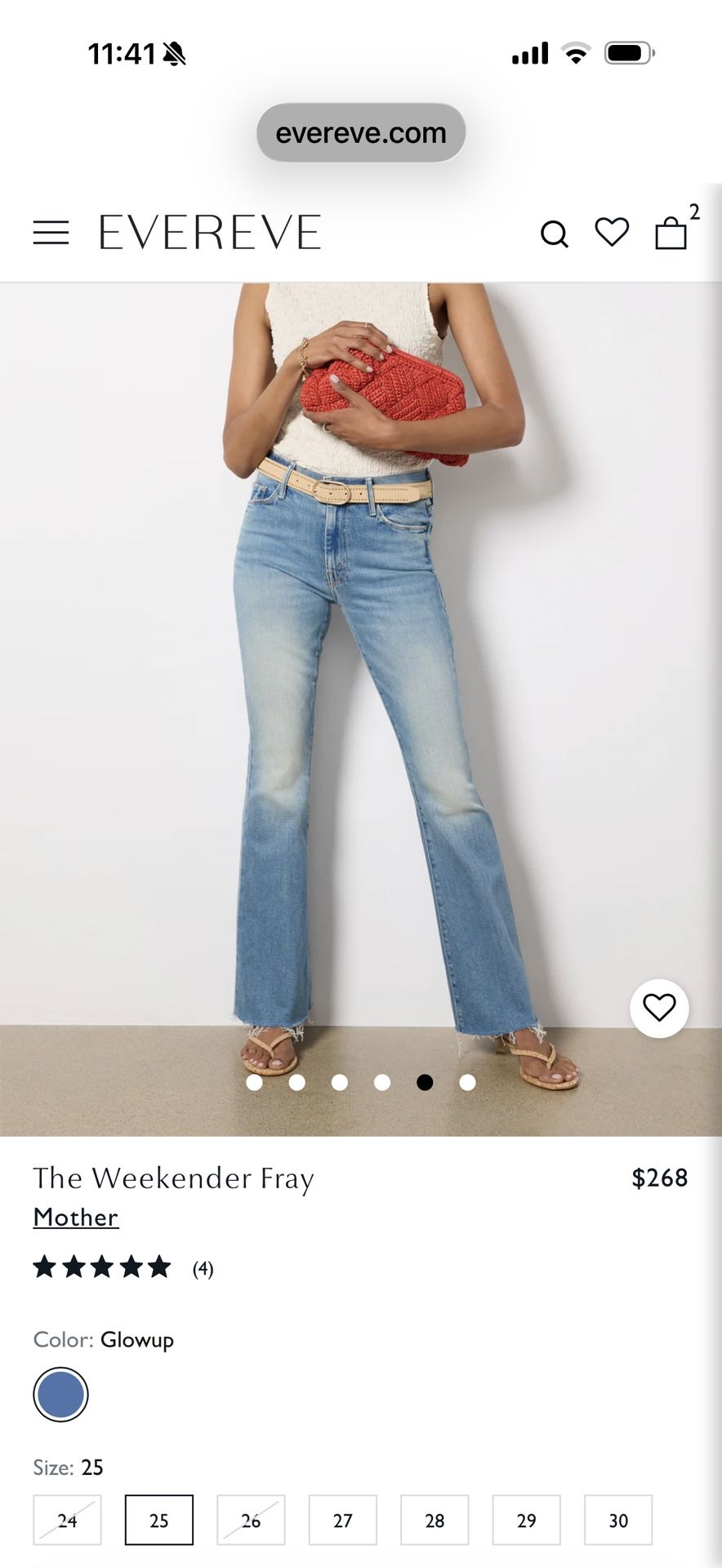This screenshot has height=1568, width=722.
Task: Select the Glowup color swatch
Action: [x=60, y=1394]
